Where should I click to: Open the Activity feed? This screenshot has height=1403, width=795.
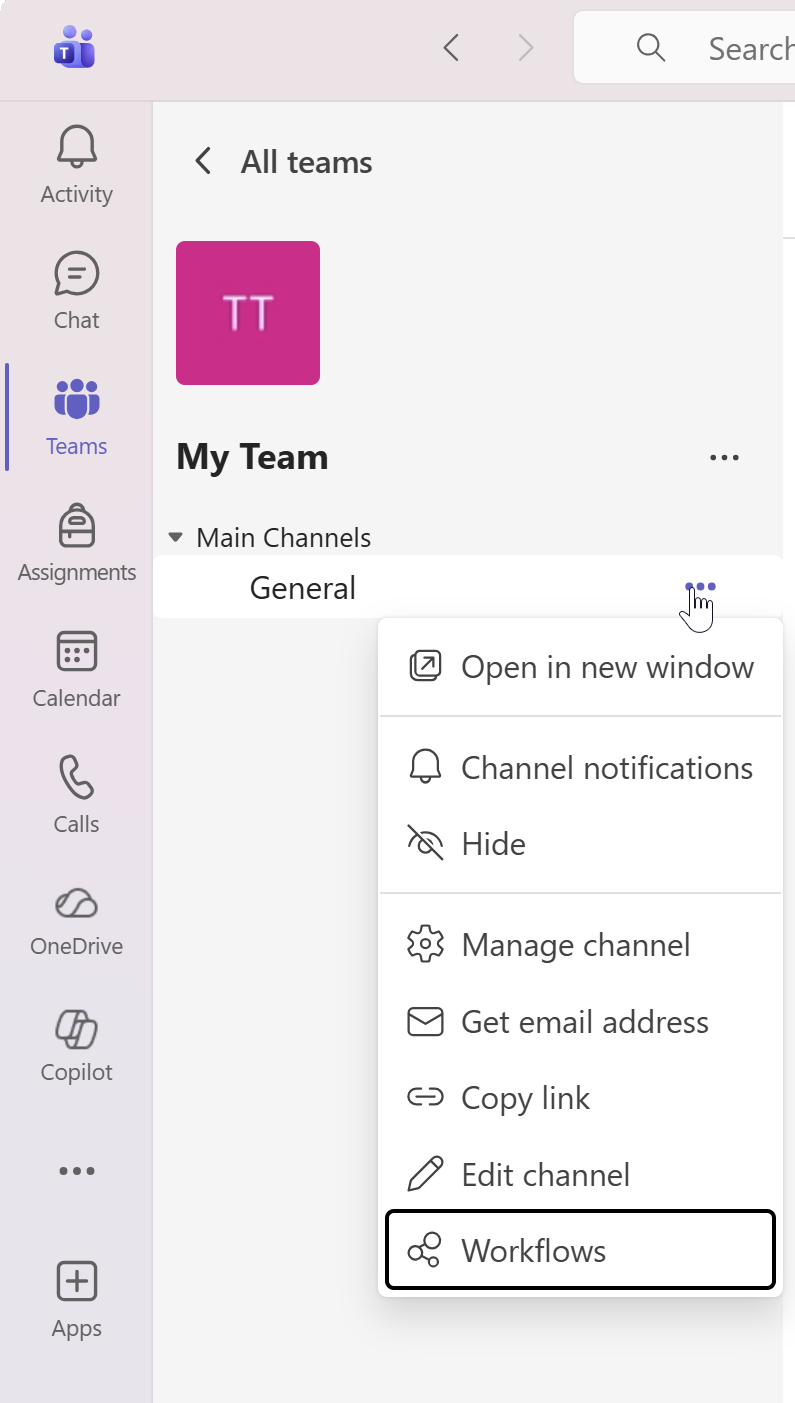click(x=76, y=165)
